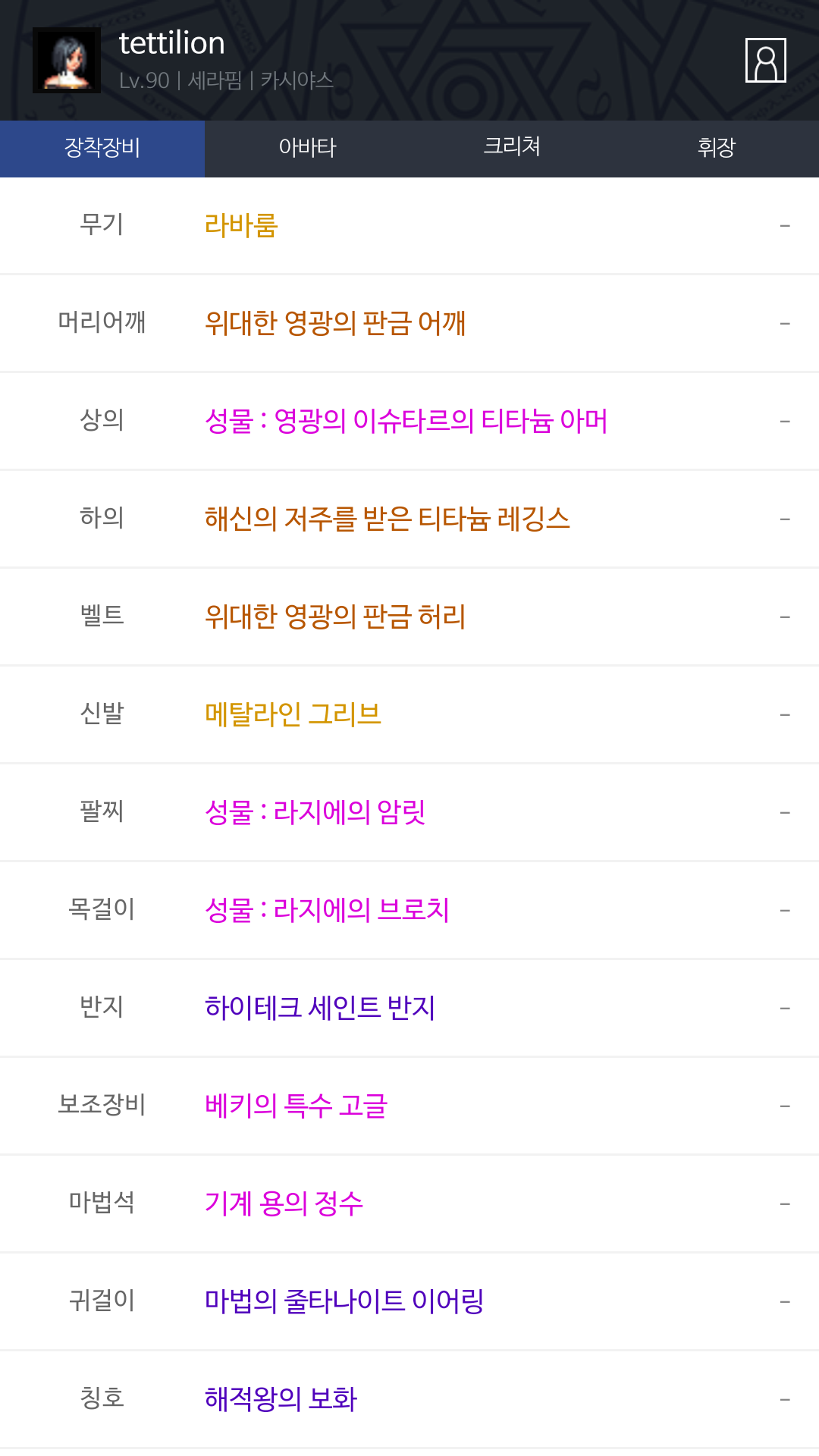Open magic stone 기계 용의 정수

(409, 1204)
